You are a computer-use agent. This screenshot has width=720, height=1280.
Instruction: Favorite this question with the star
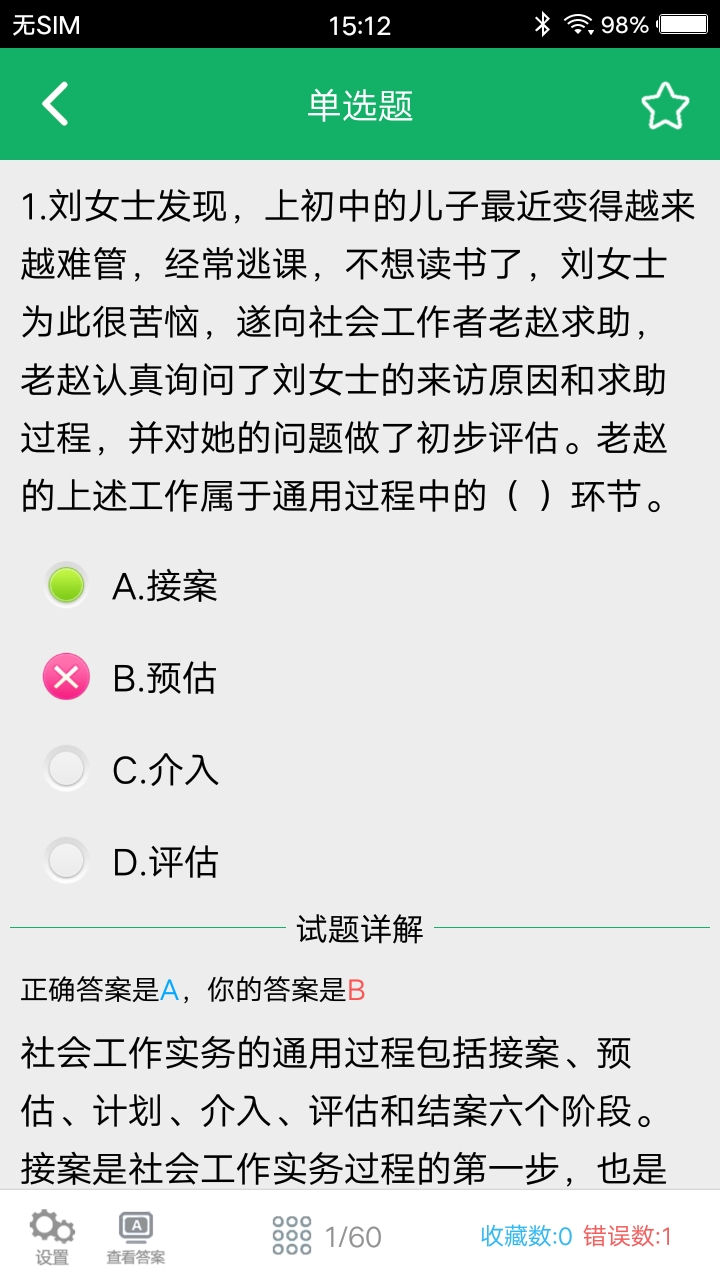tap(665, 105)
